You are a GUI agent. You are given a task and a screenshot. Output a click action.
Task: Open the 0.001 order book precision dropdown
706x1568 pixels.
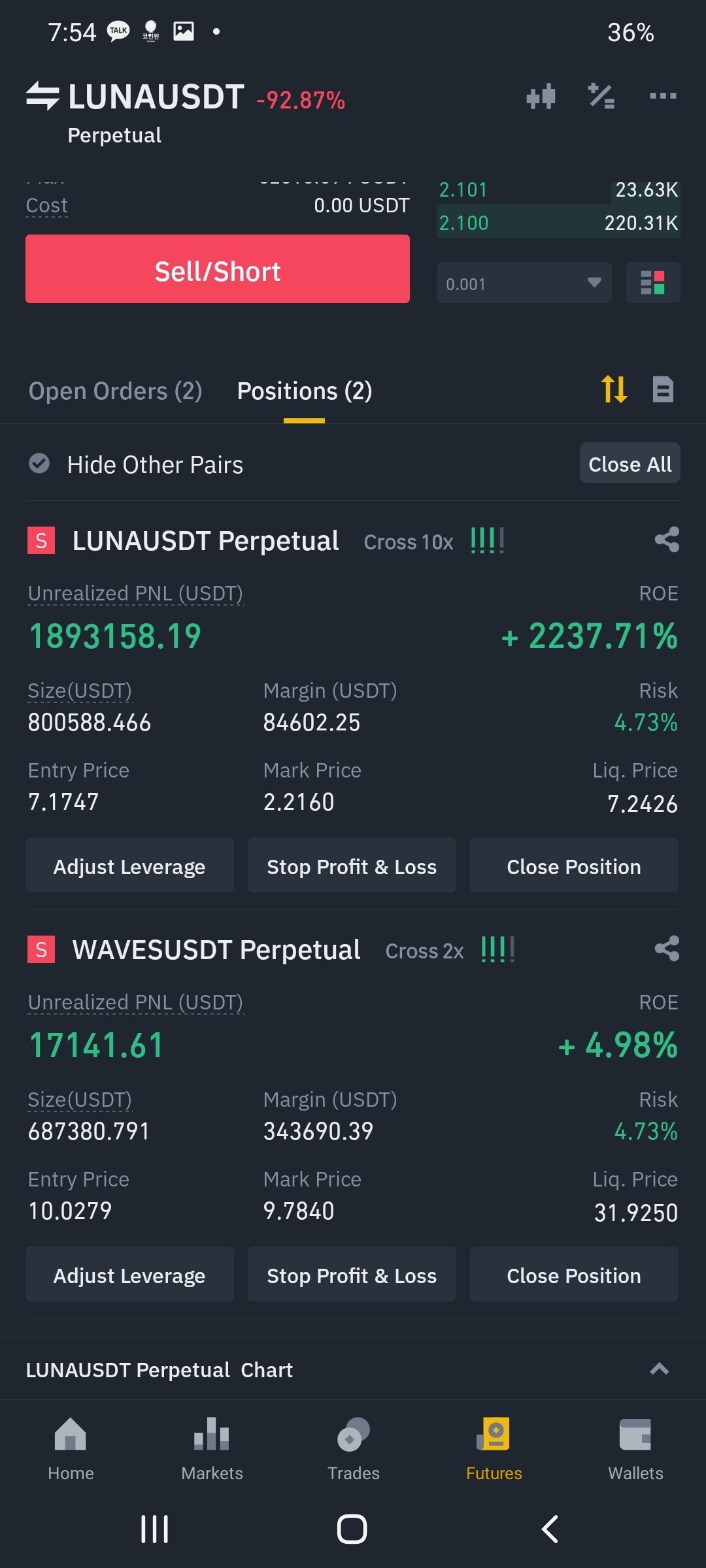[524, 283]
